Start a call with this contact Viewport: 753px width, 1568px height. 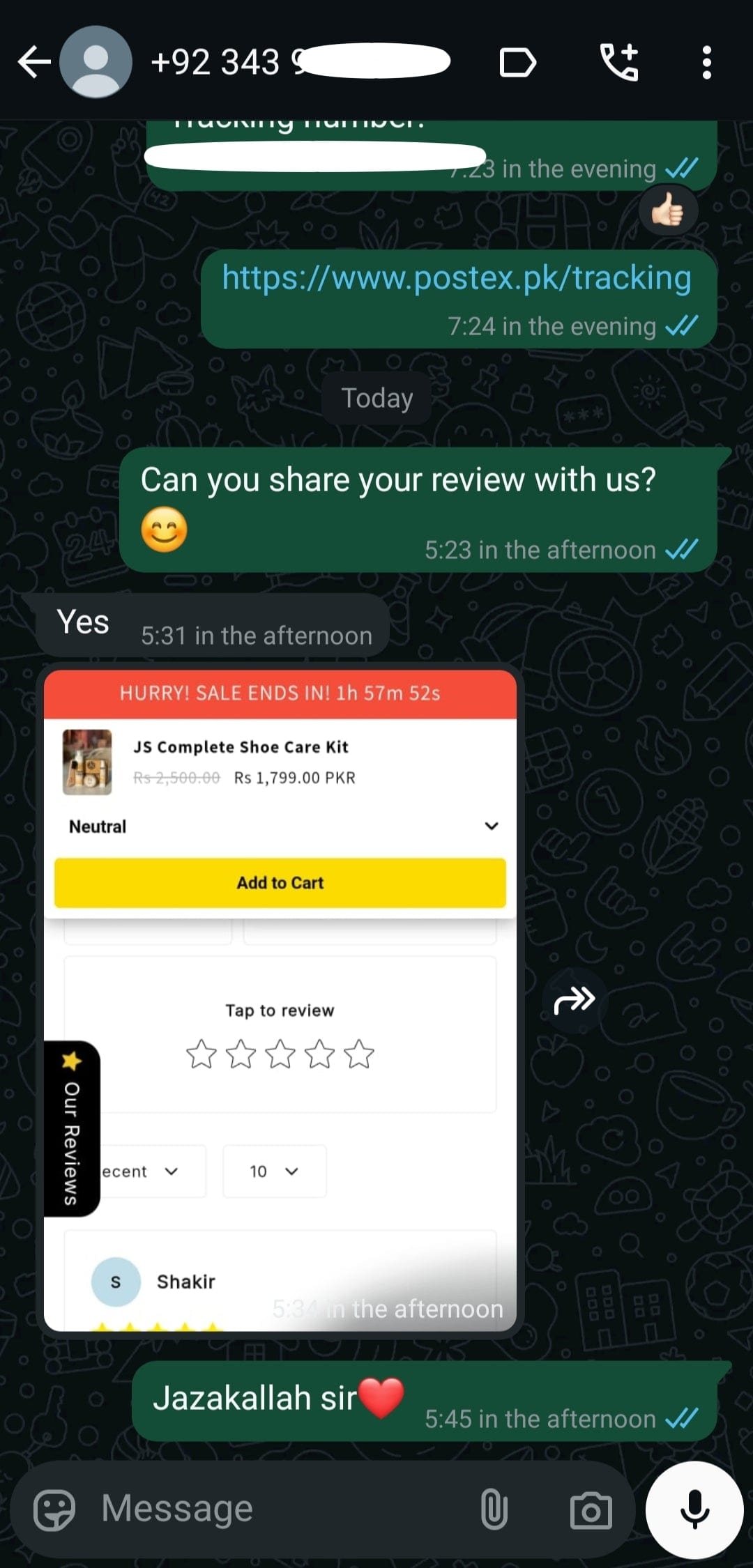point(619,63)
